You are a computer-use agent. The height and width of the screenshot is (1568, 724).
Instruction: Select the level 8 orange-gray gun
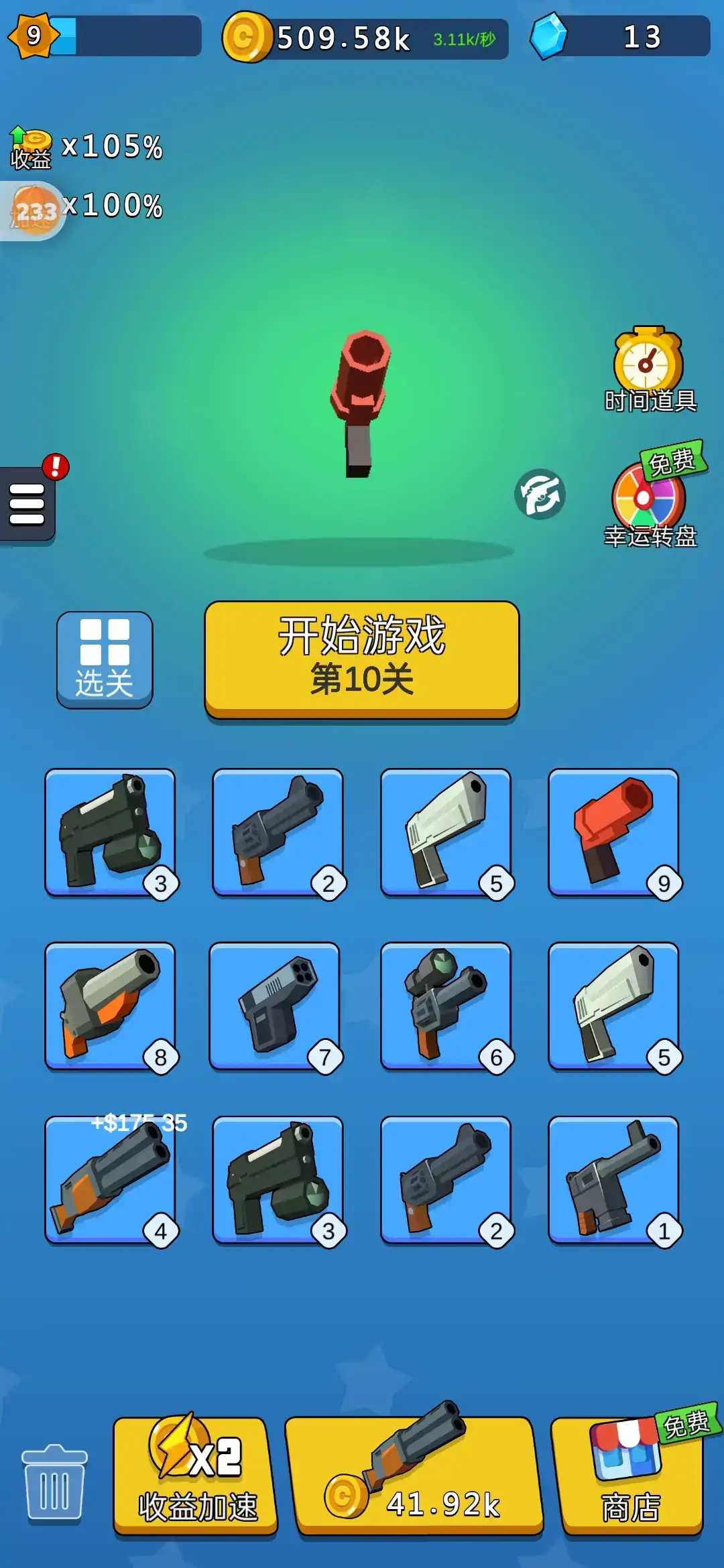pos(110,1006)
